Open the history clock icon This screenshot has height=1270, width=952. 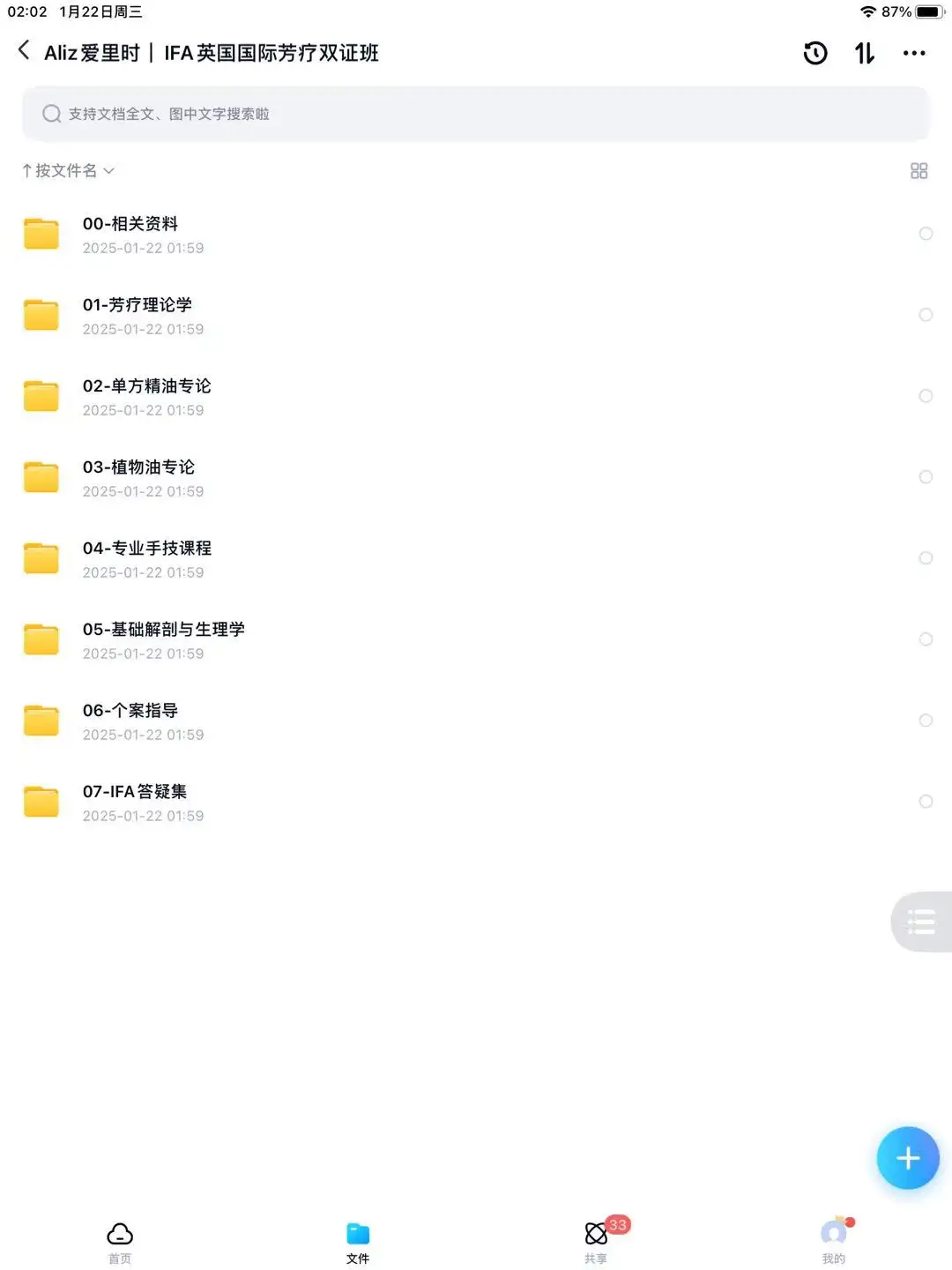click(815, 53)
